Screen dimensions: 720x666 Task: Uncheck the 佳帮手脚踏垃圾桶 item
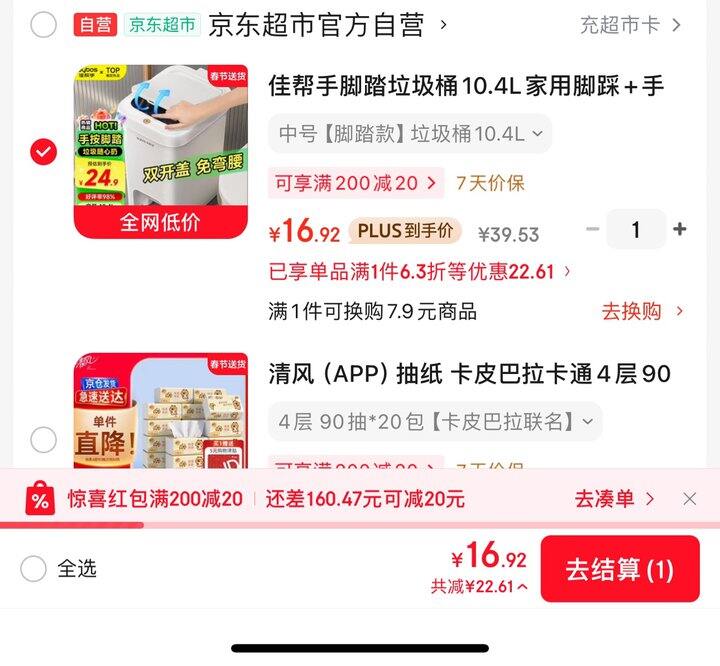[x=43, y=152]
